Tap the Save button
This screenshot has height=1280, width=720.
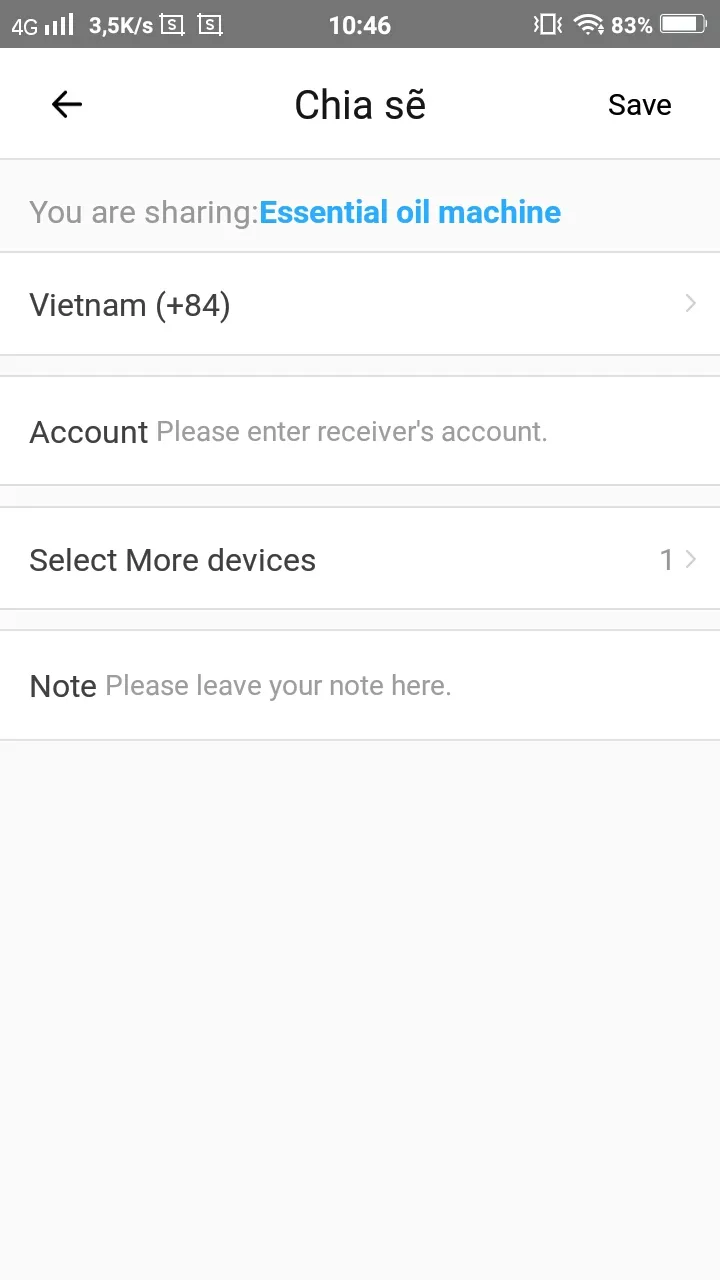tap(639, 104)
